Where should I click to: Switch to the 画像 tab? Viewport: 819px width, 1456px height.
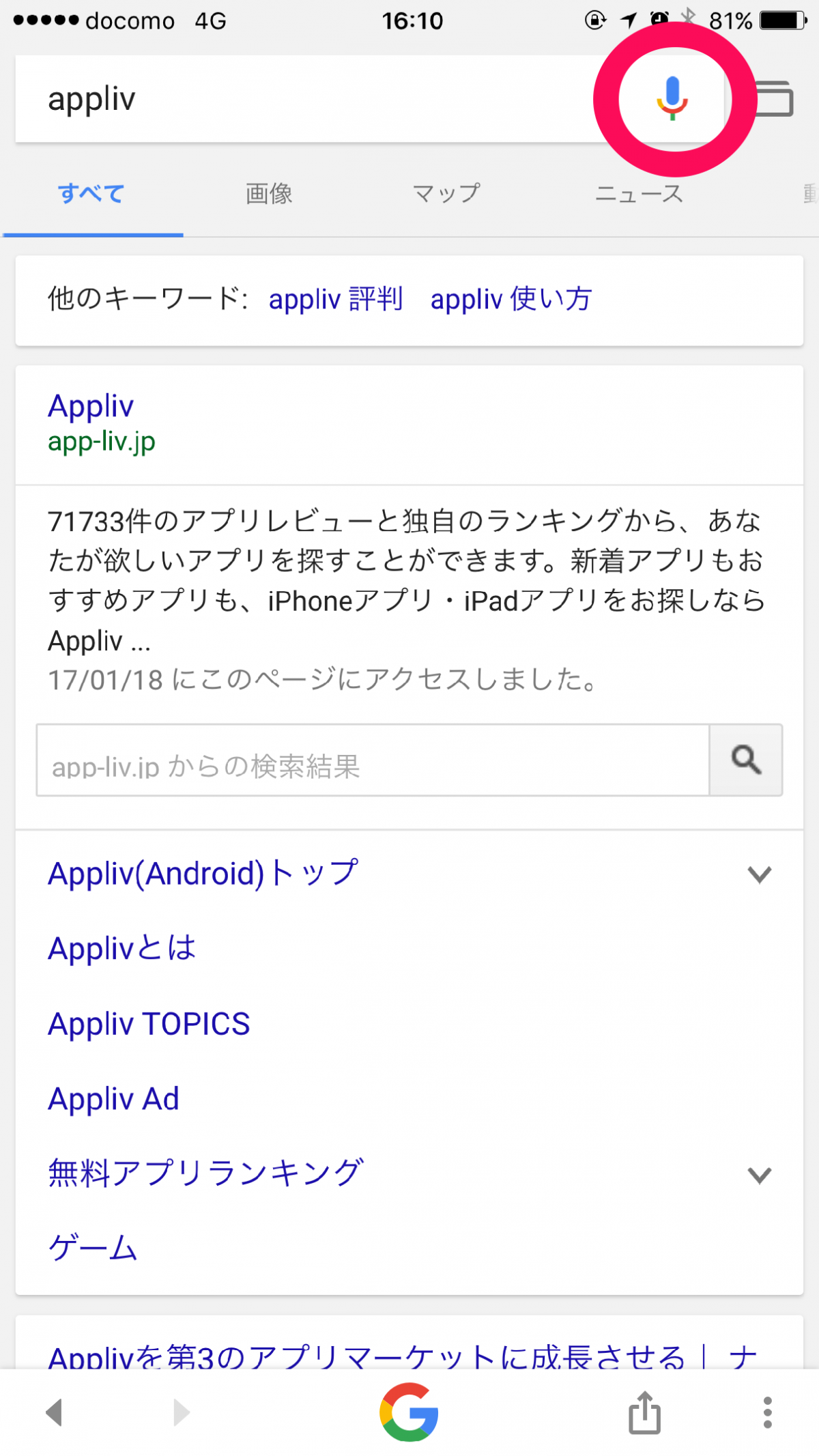click(x=269, y=194)
